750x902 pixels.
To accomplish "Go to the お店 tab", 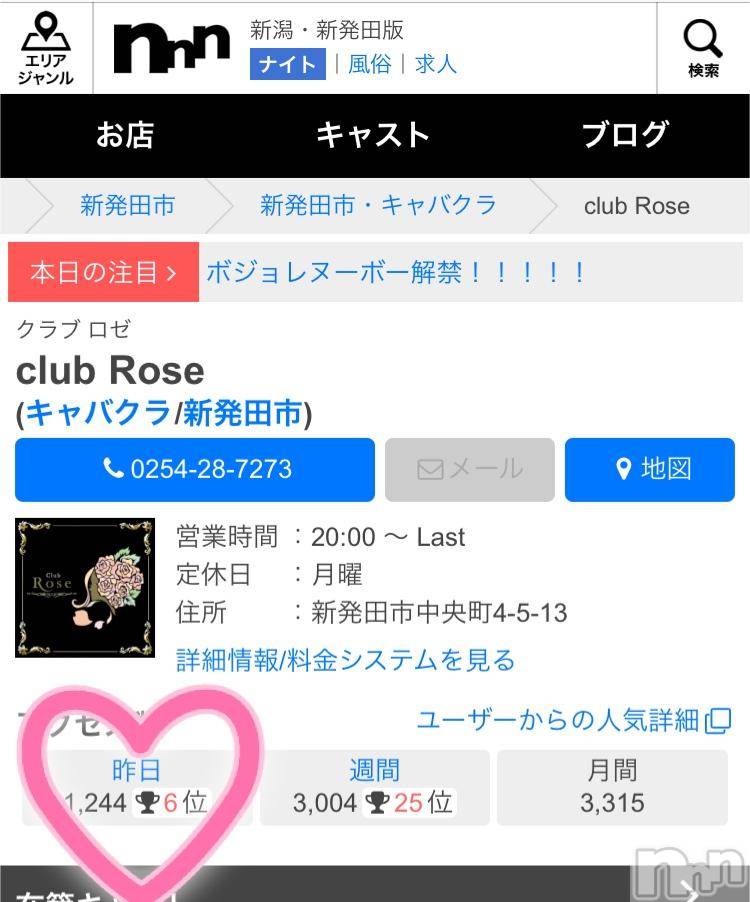I will pyautogui.click(x=125, y=135).
